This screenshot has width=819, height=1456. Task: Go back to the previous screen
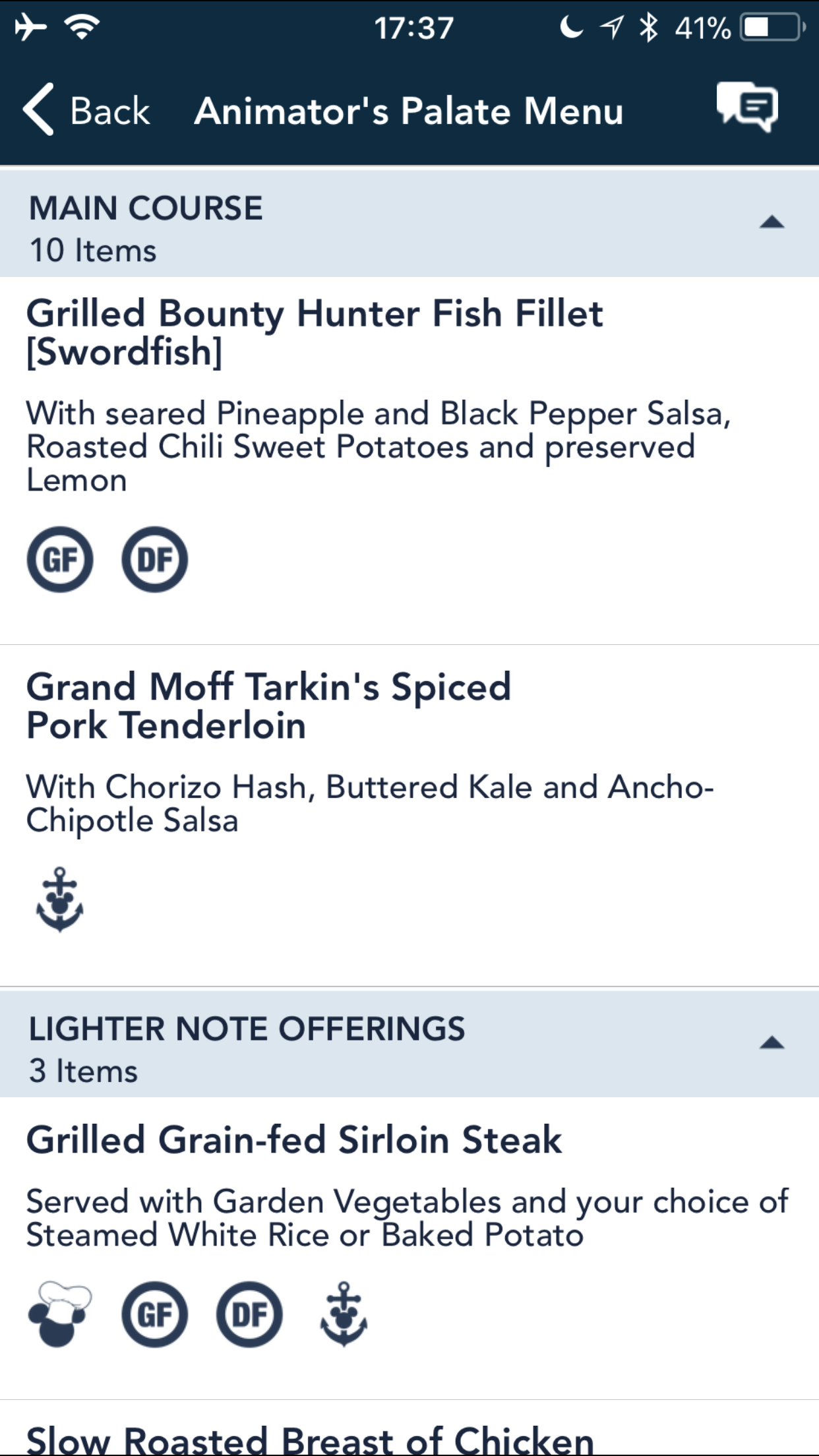coord(86,110)
